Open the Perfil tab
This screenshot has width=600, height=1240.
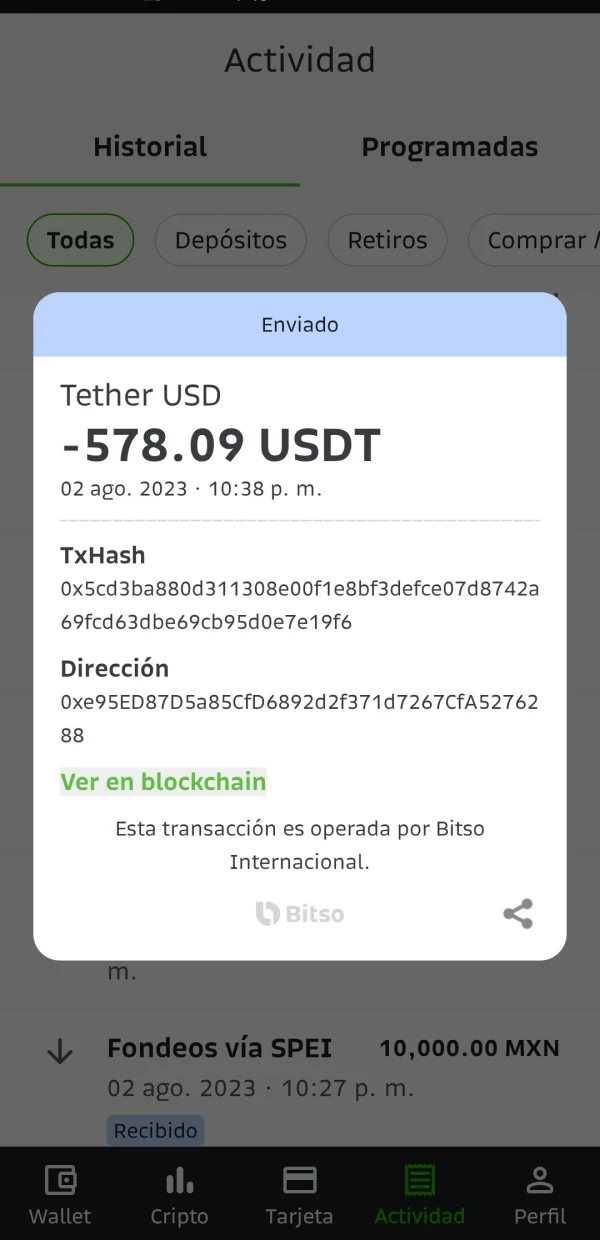pos(540,1195)
